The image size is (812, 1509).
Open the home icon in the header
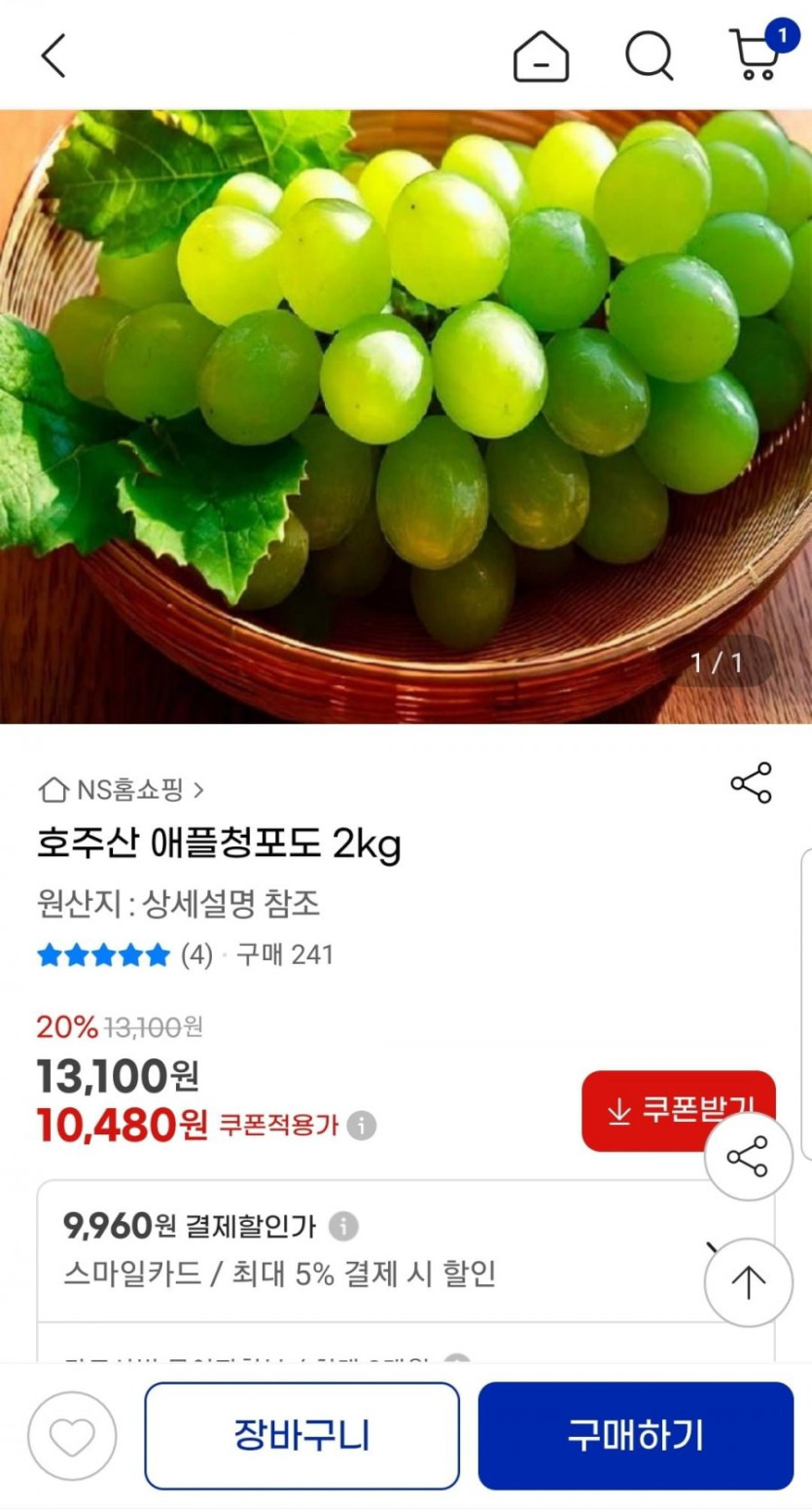(541, 56)
